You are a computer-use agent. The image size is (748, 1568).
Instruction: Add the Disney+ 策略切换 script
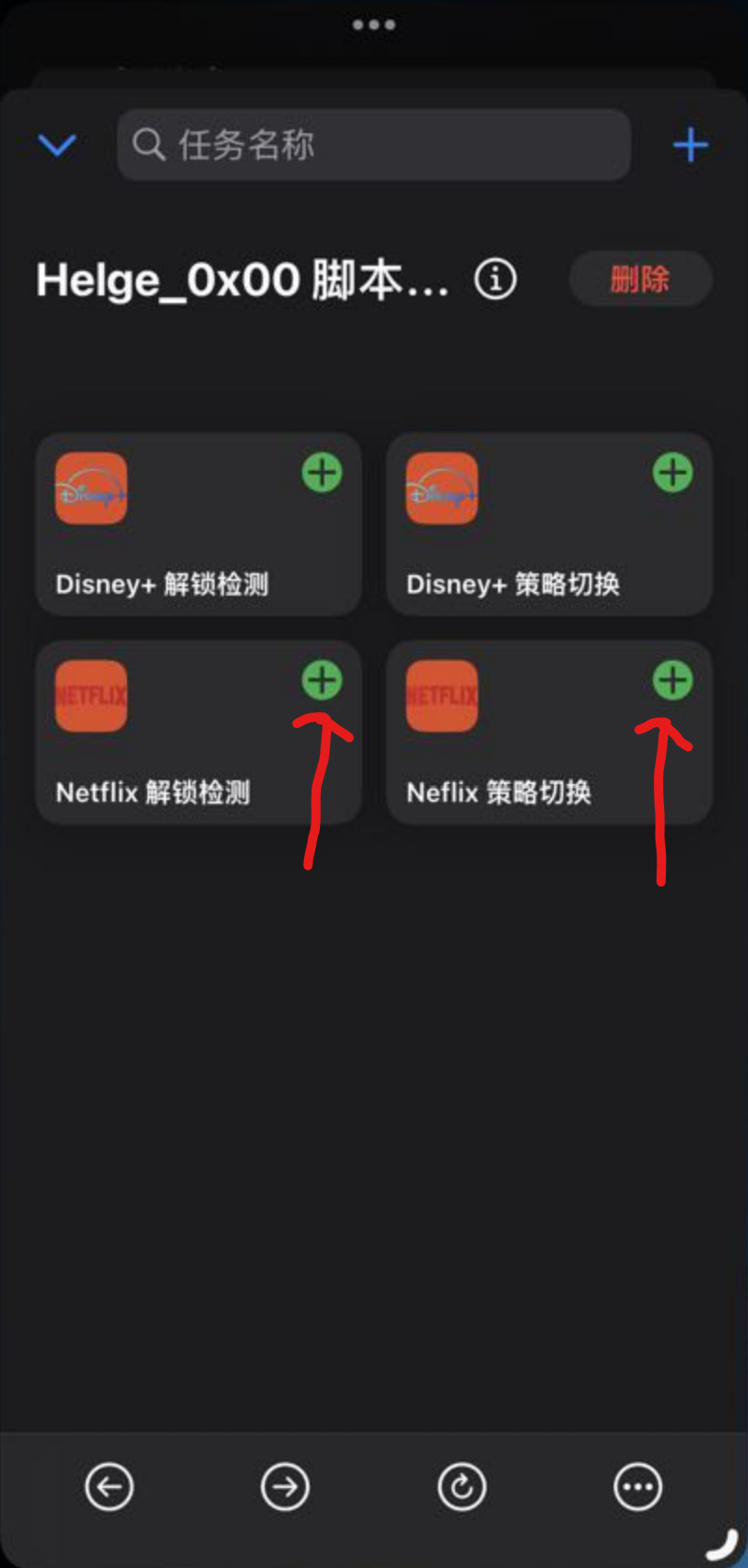(672, 473)
